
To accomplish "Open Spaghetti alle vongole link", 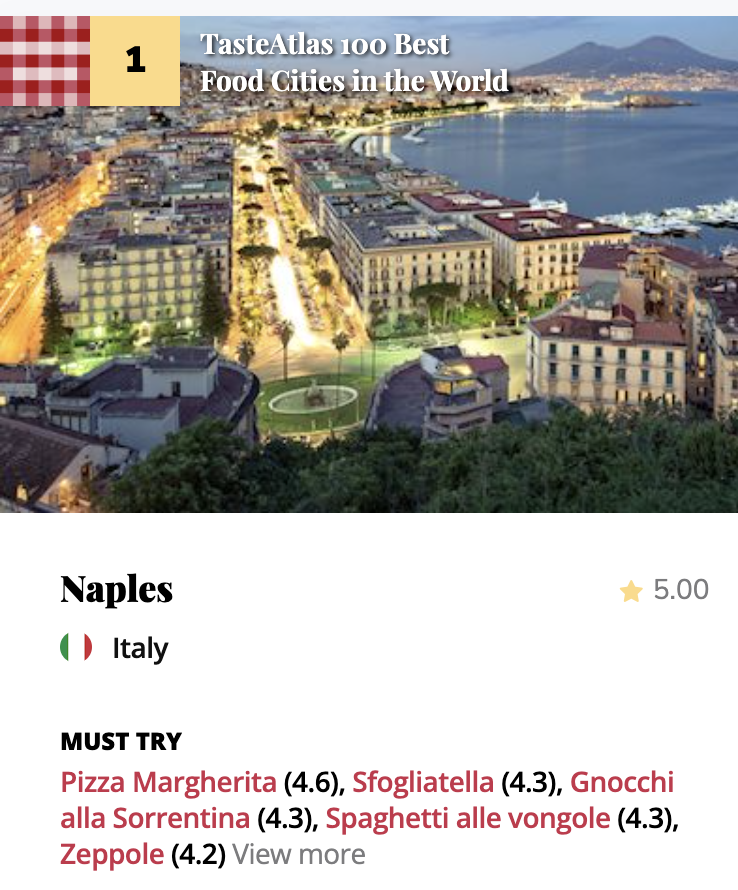I will (467, 818).
